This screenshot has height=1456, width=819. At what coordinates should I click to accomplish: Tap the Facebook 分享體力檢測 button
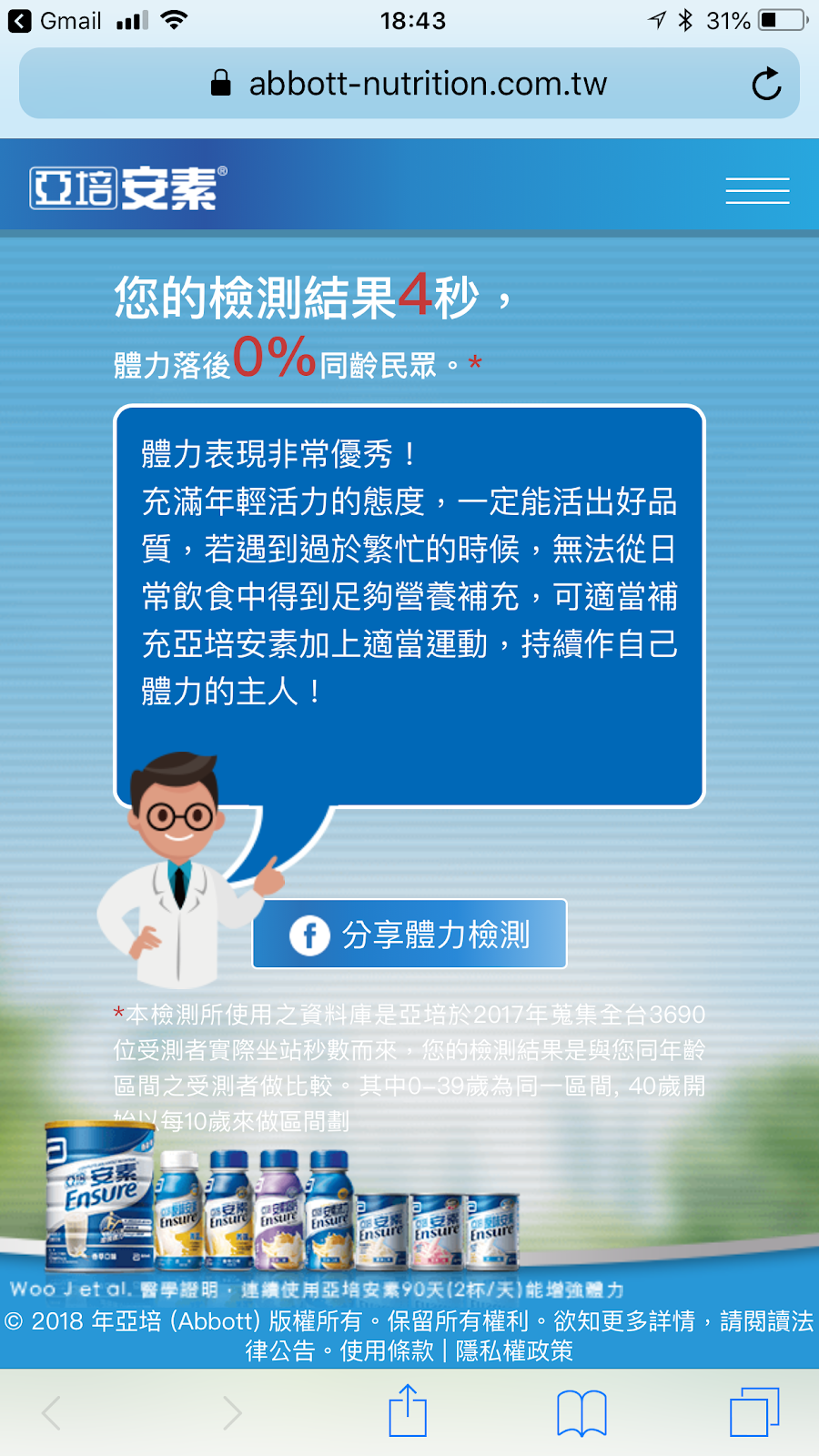[409, 934]
